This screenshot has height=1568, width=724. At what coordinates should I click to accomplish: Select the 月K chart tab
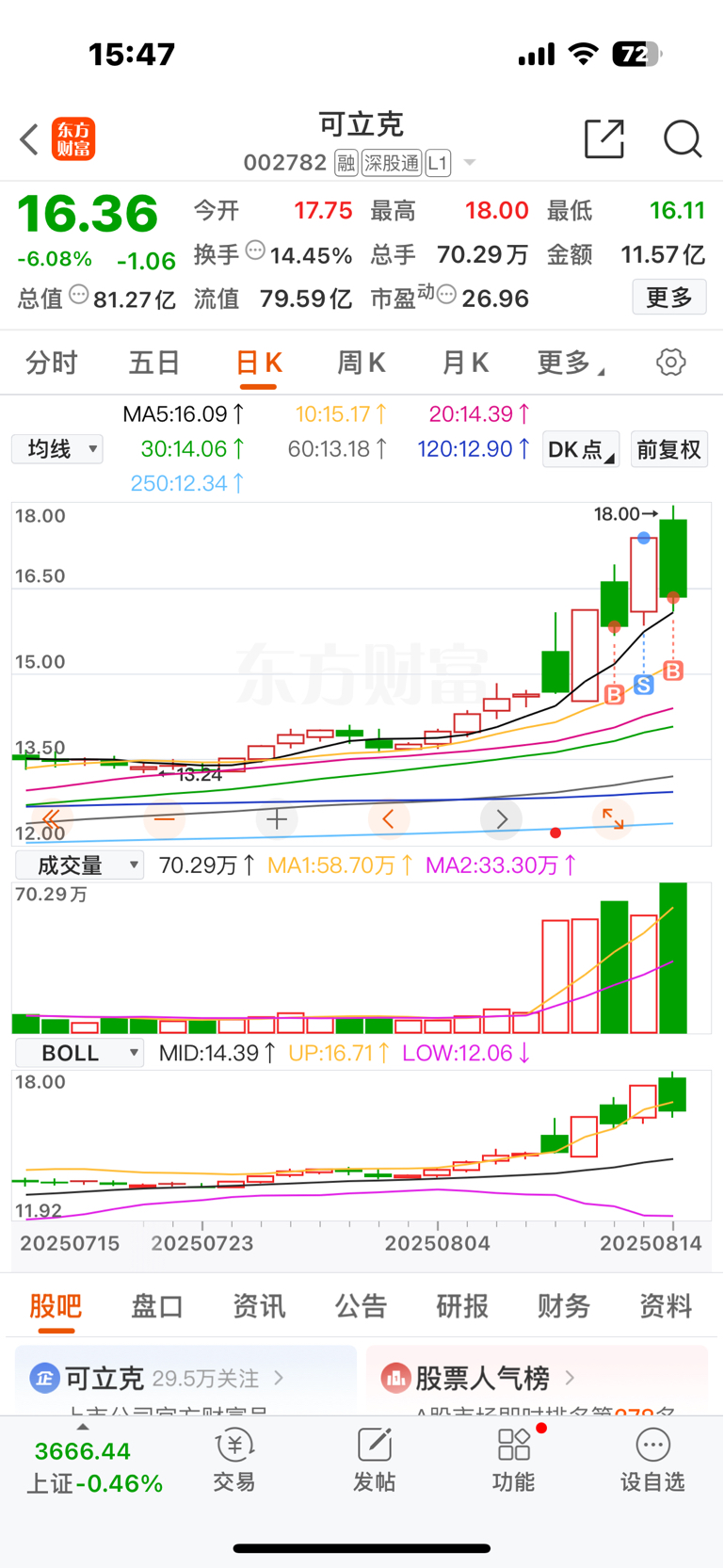(465, 363)
